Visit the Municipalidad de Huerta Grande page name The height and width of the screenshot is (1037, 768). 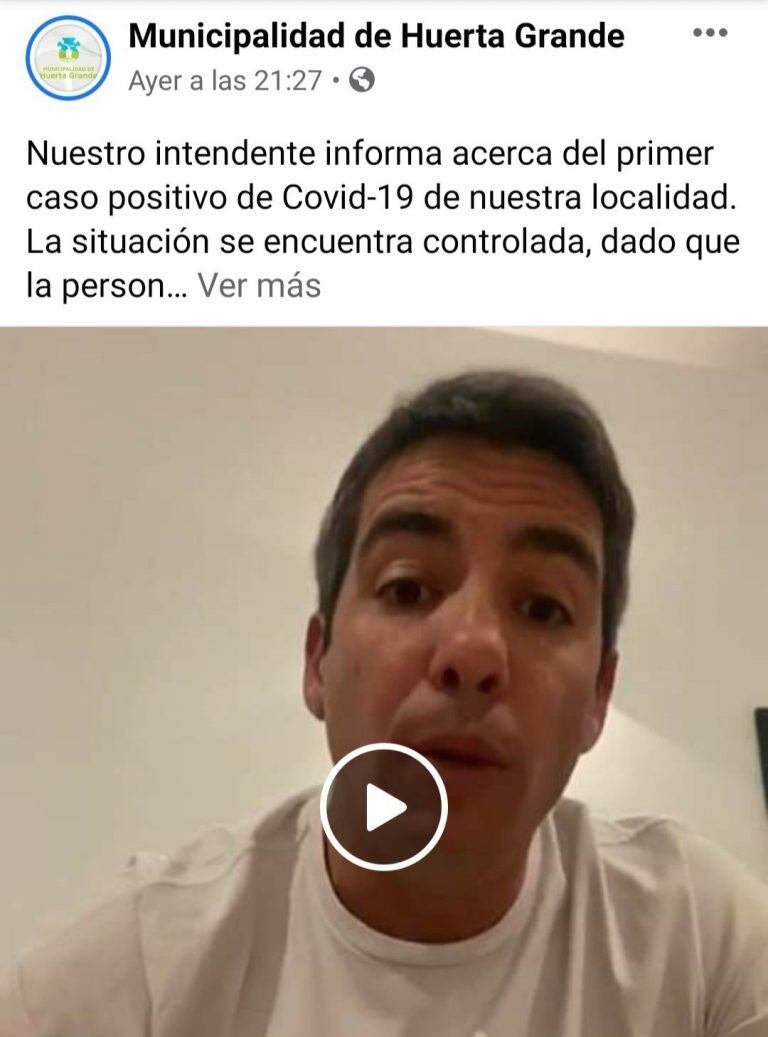376,37
